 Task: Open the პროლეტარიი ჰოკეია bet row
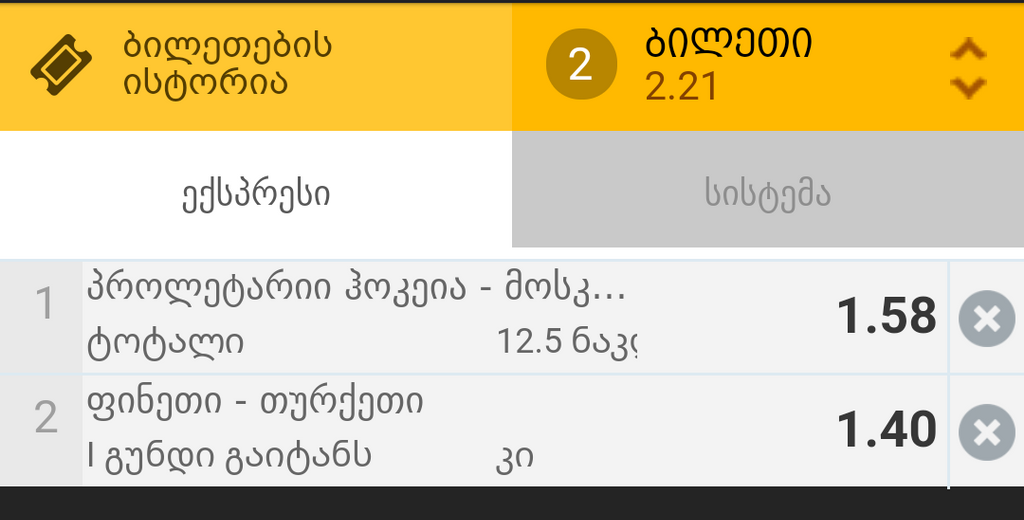(x=450, y=316)
